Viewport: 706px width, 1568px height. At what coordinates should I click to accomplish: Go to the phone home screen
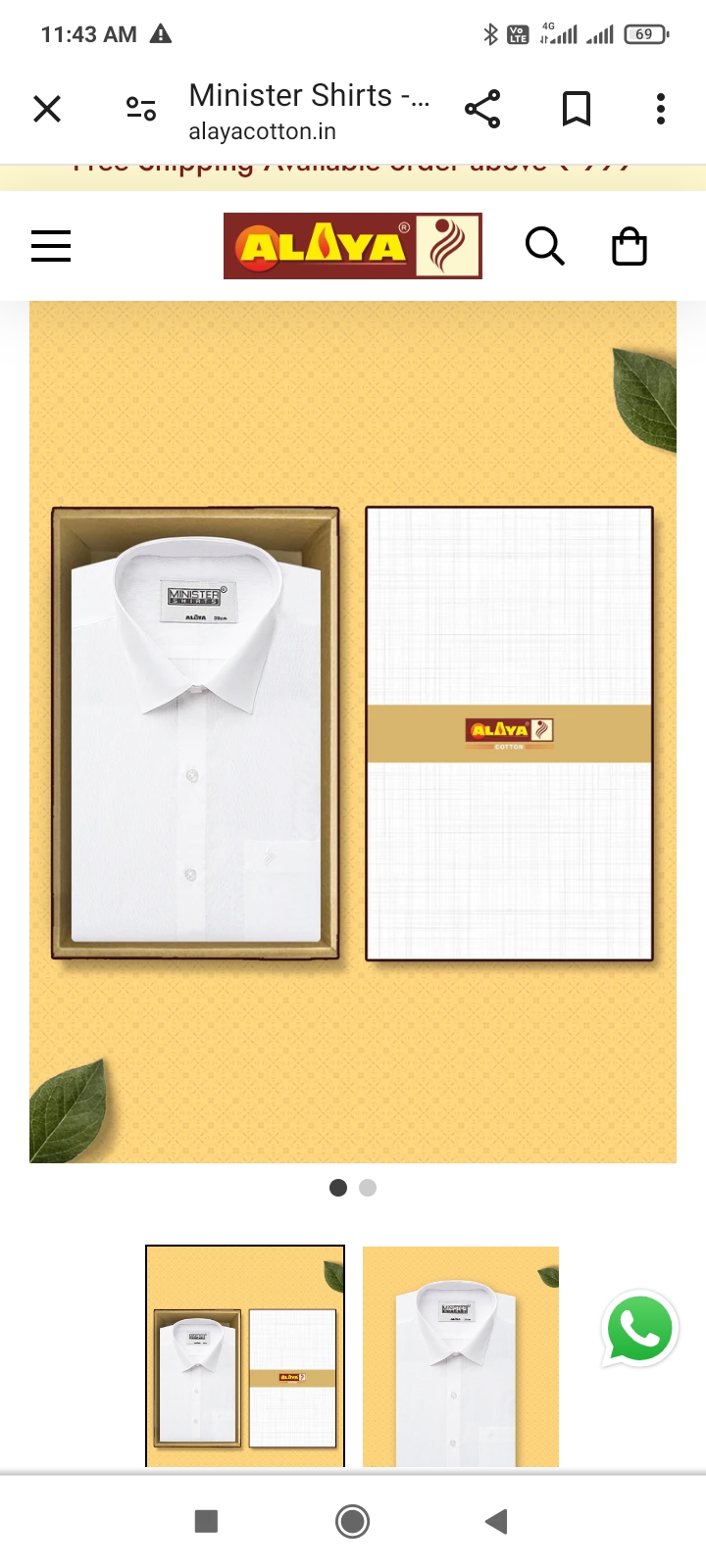(352, 1521)
